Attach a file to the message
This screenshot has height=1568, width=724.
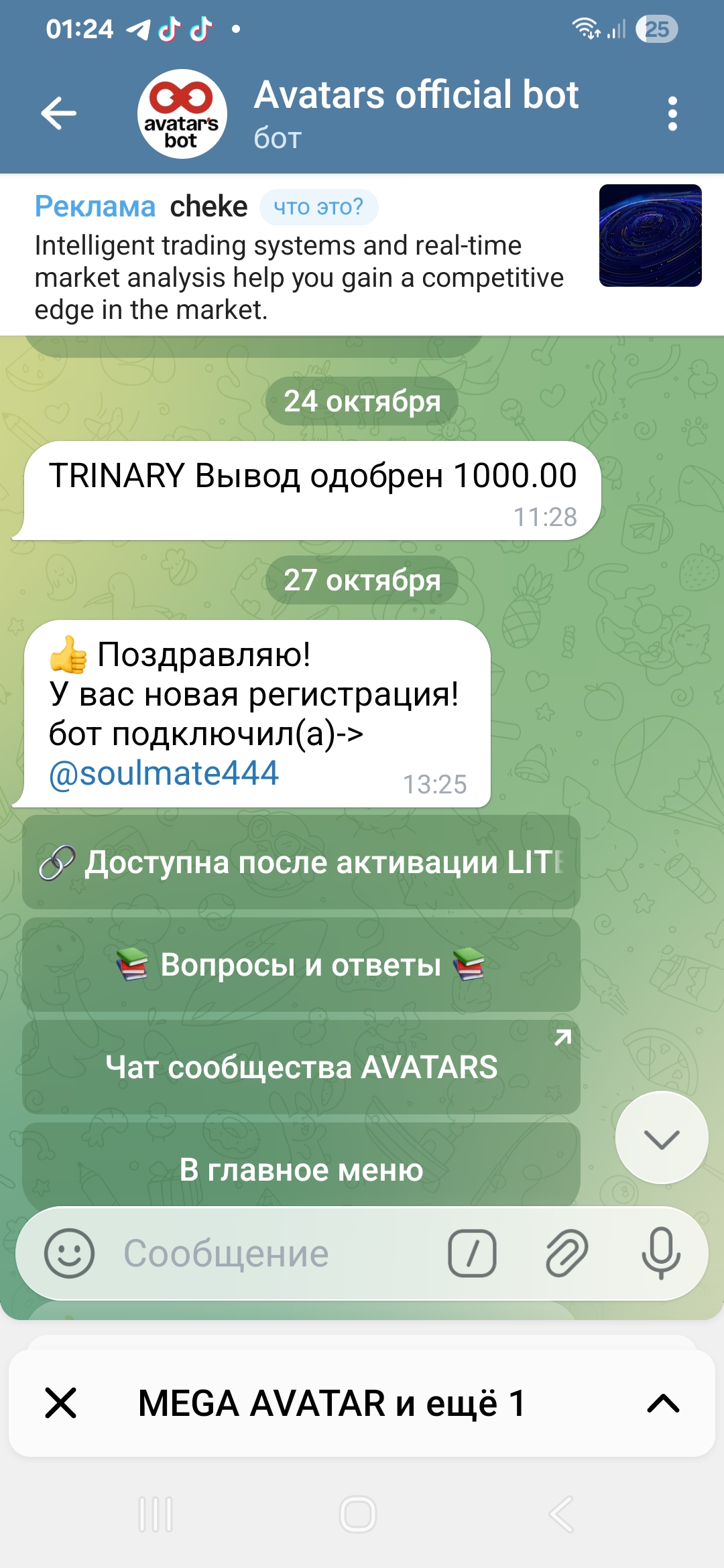click(566, 1254)
